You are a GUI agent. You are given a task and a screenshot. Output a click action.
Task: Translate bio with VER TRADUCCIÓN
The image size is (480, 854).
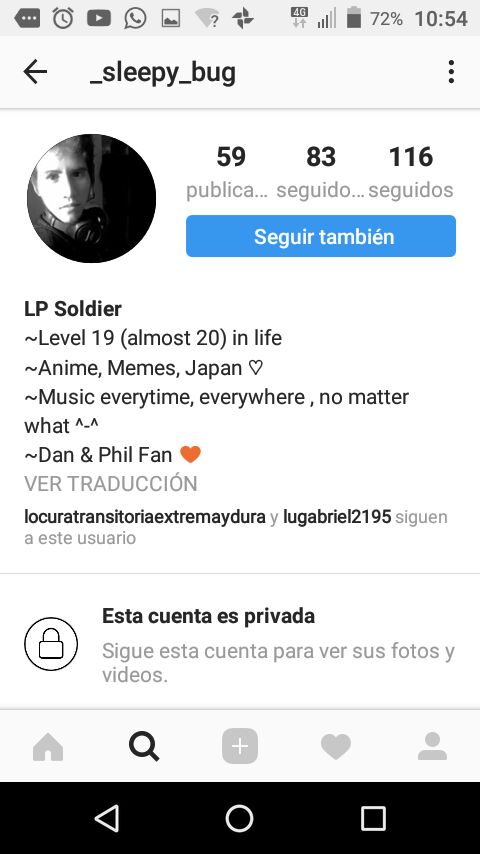coord(111,484)
